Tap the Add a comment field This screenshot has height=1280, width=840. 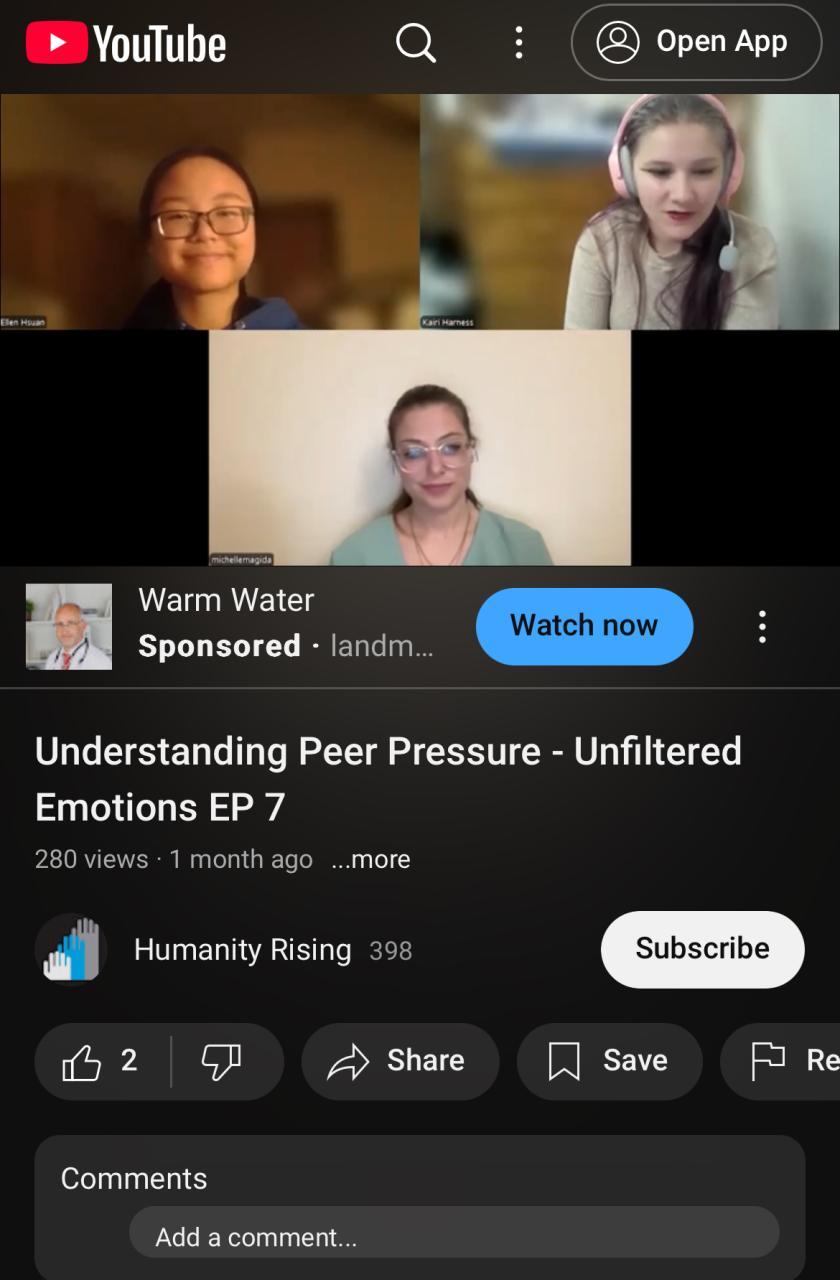pyautogui.click(x=454, y=1237)
